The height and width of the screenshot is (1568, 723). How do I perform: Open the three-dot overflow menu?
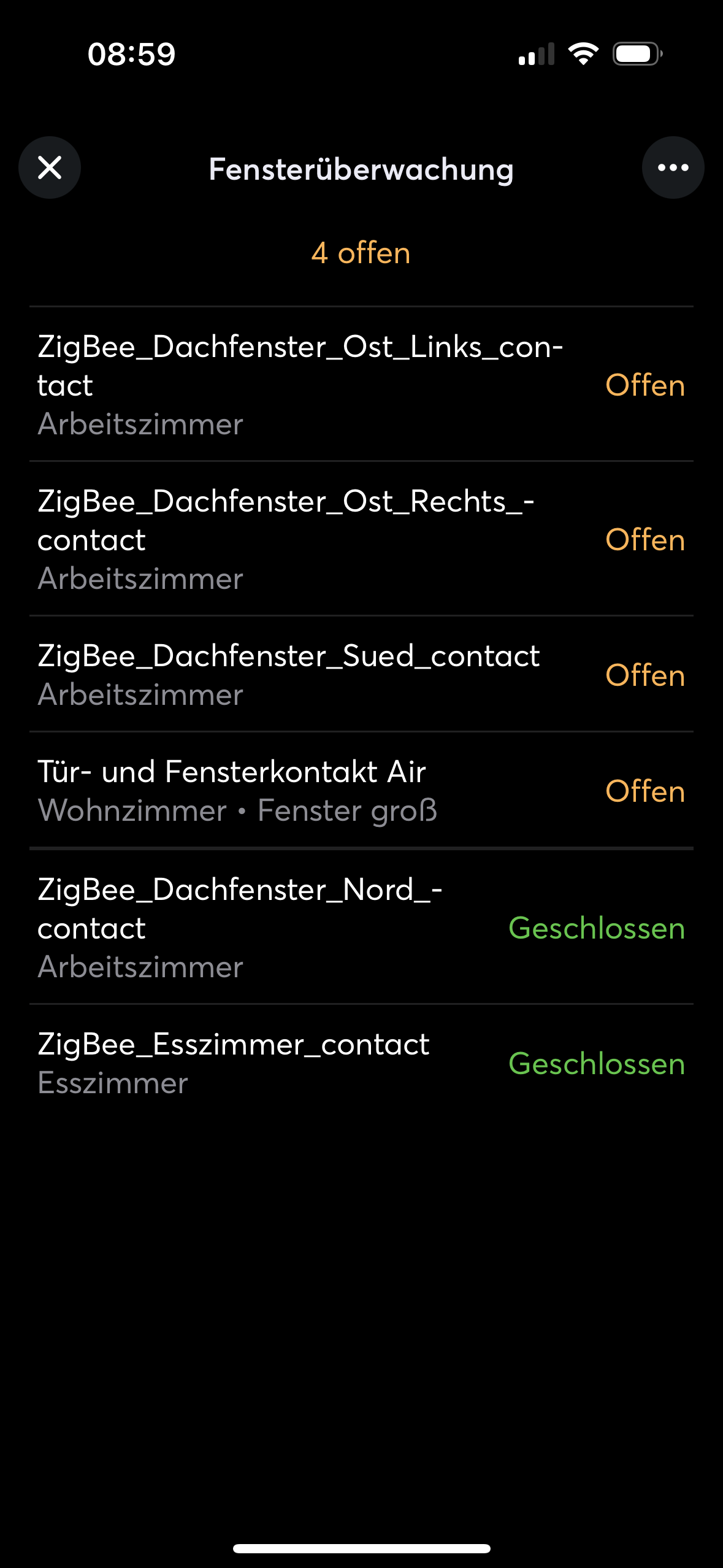673,167
